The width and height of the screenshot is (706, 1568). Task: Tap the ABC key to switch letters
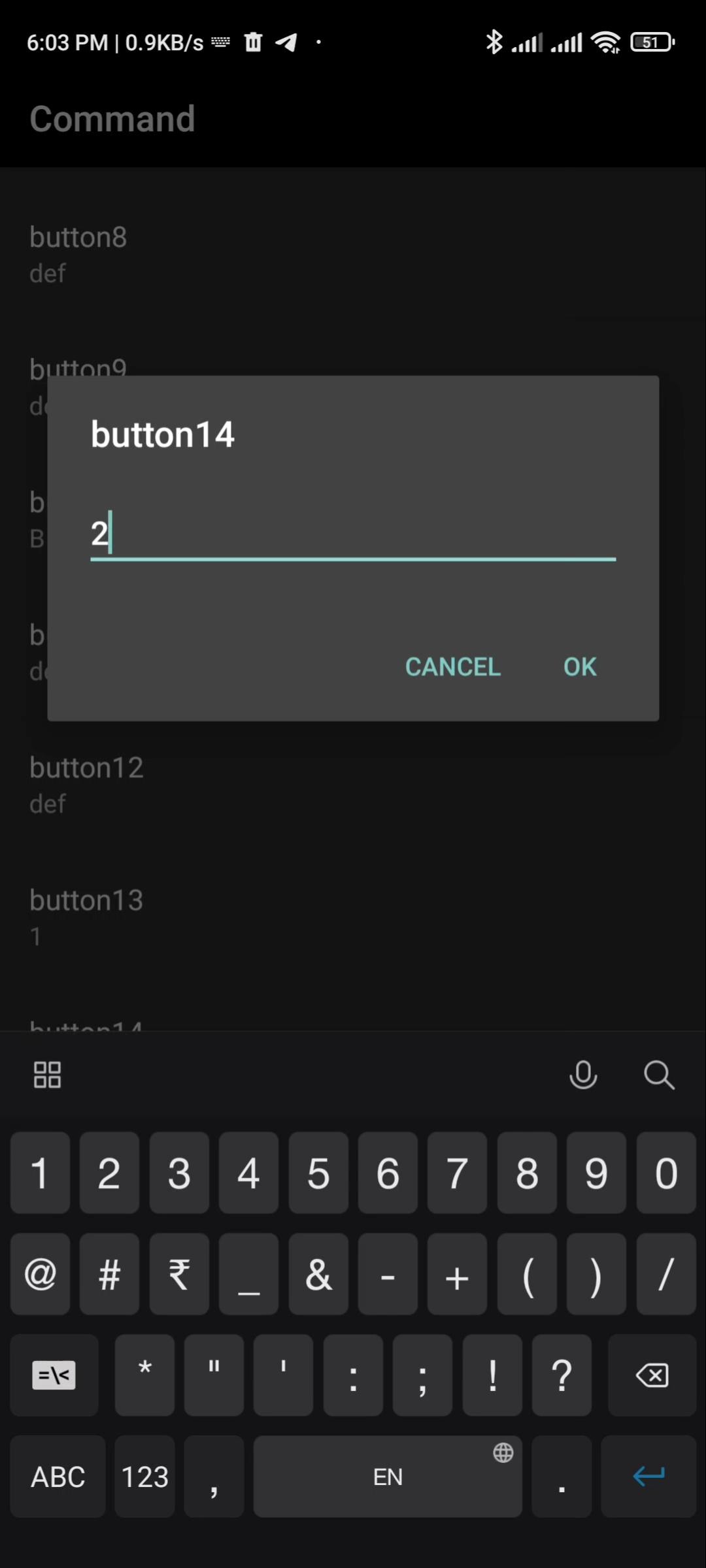(x=57, y=1477)
